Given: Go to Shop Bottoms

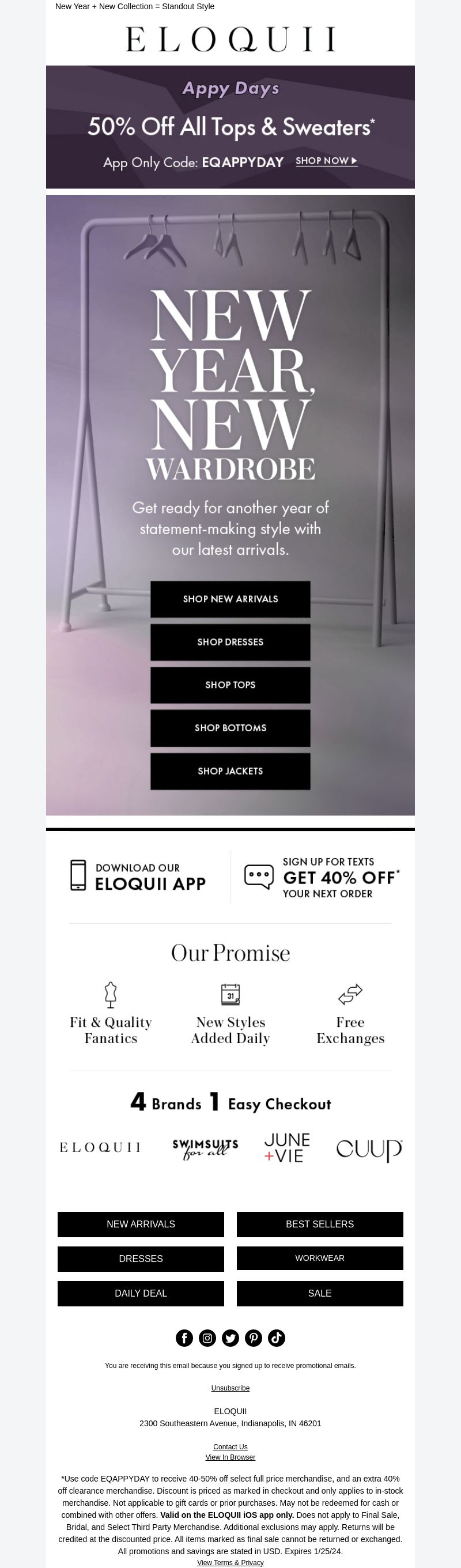Looking at the screenshot, I should click(230, 728).
